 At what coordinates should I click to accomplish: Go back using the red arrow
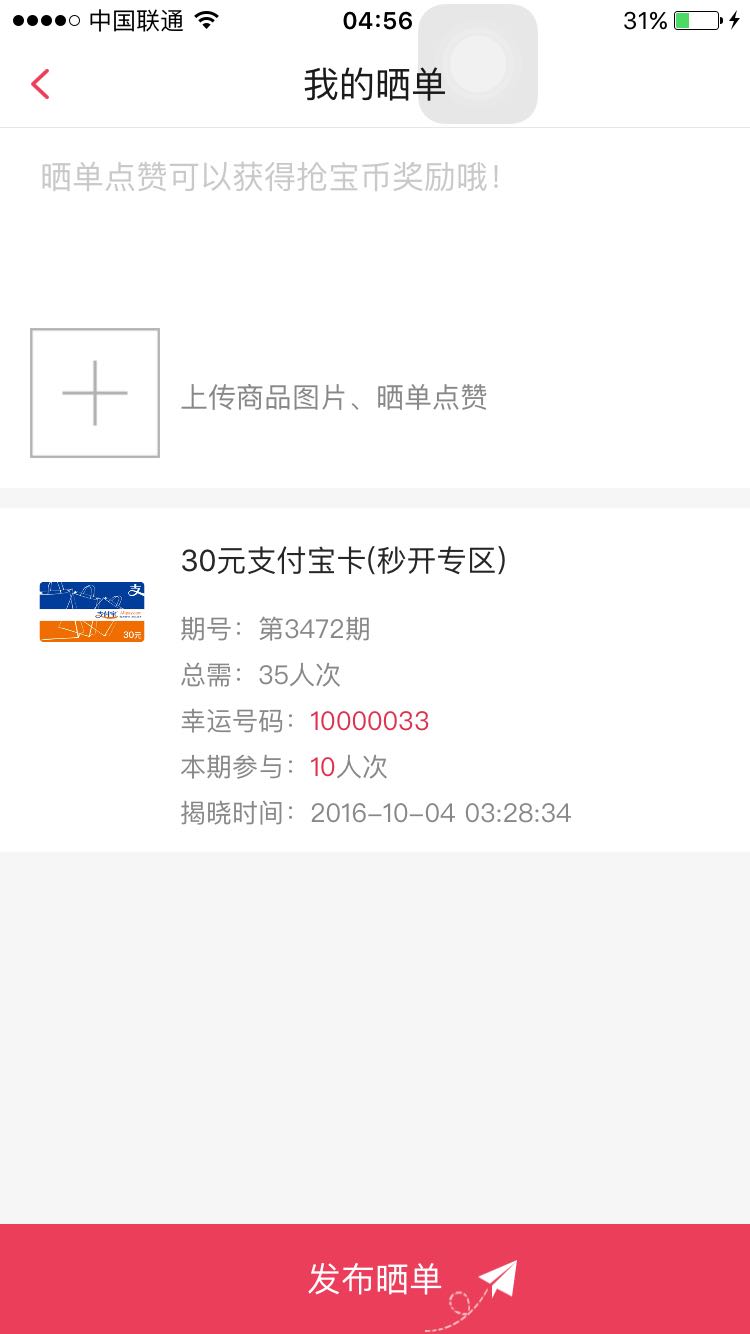pyautogui.click(x=40, y=85)
